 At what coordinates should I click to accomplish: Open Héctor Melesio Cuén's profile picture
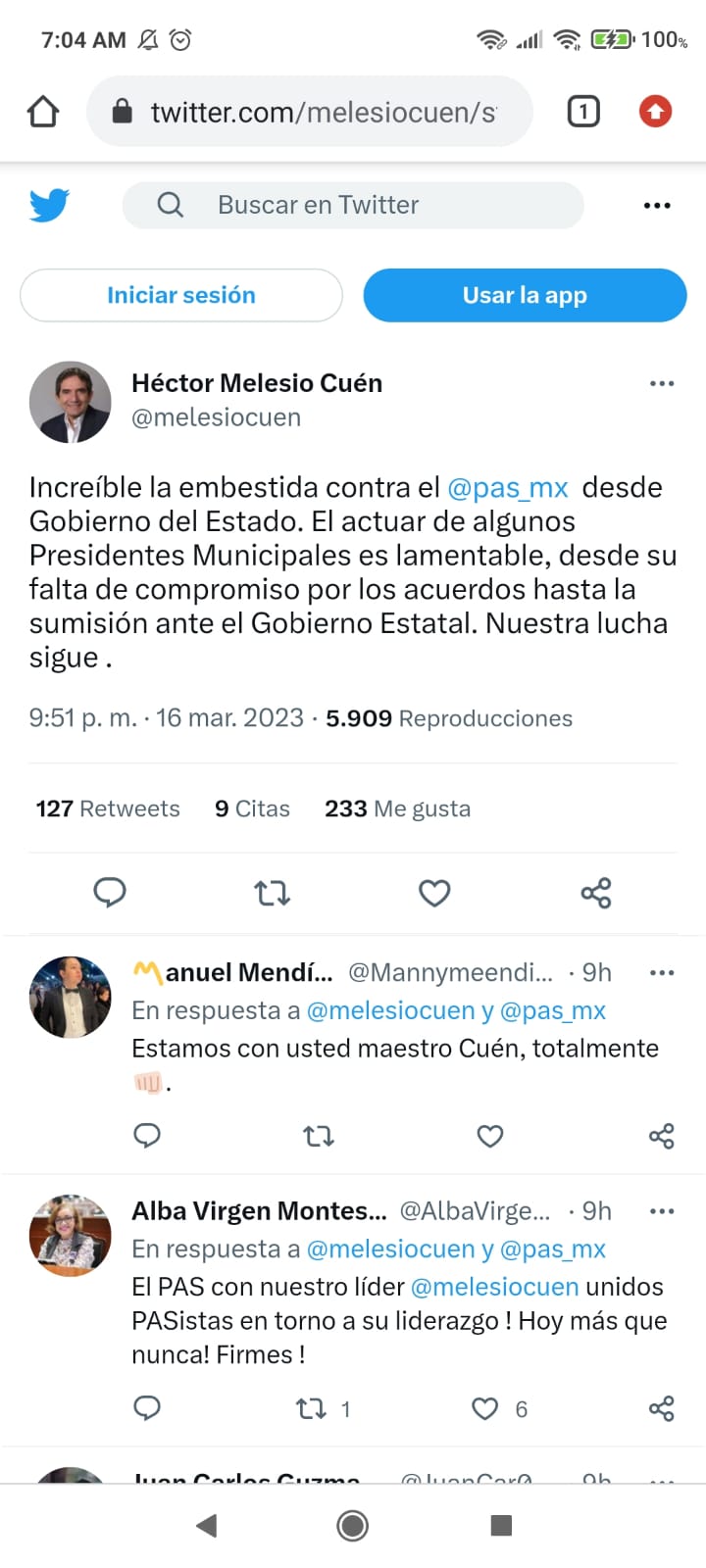(70, 402)
